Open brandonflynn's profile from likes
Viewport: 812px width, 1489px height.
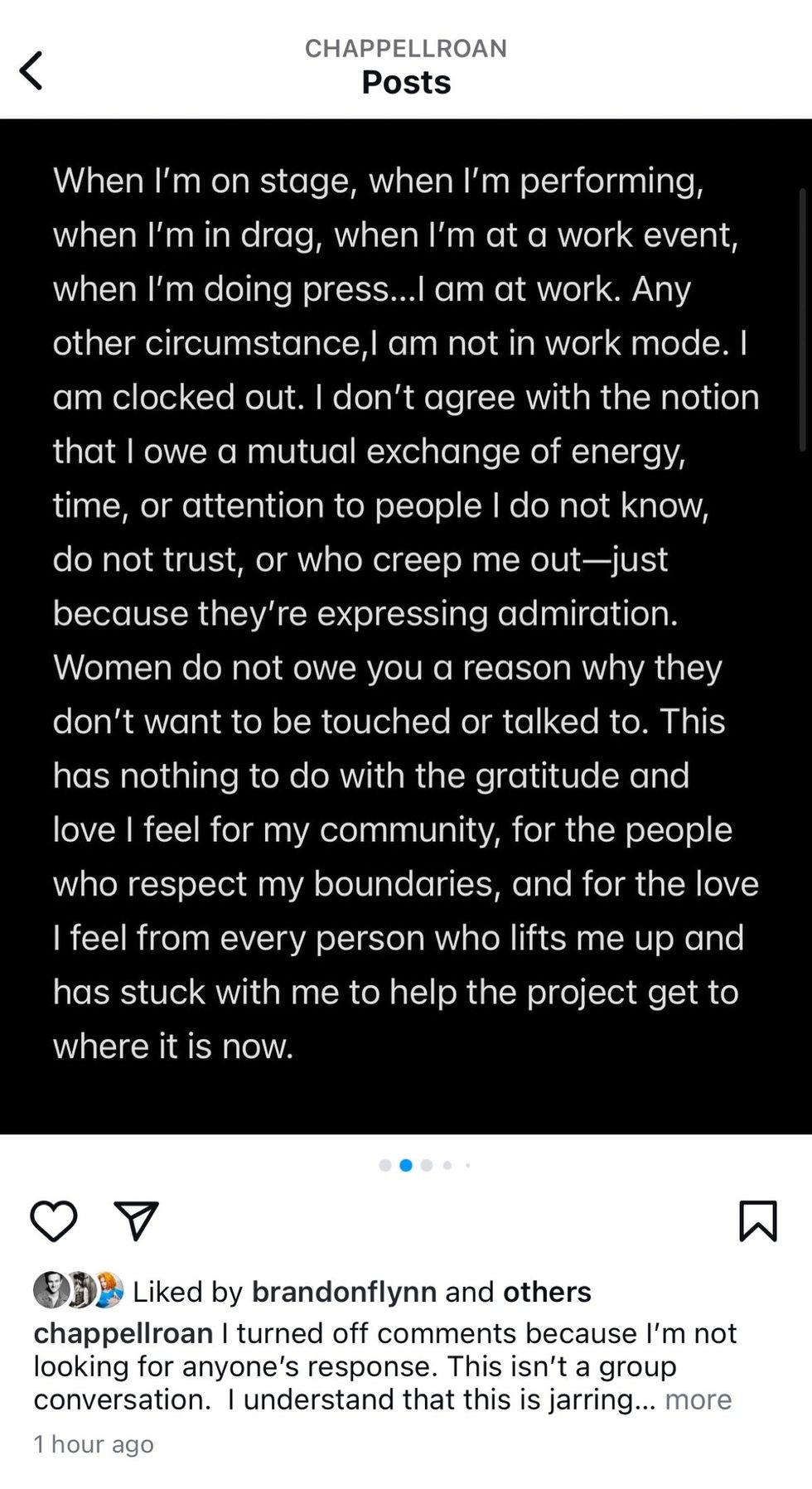[344, 1292]
